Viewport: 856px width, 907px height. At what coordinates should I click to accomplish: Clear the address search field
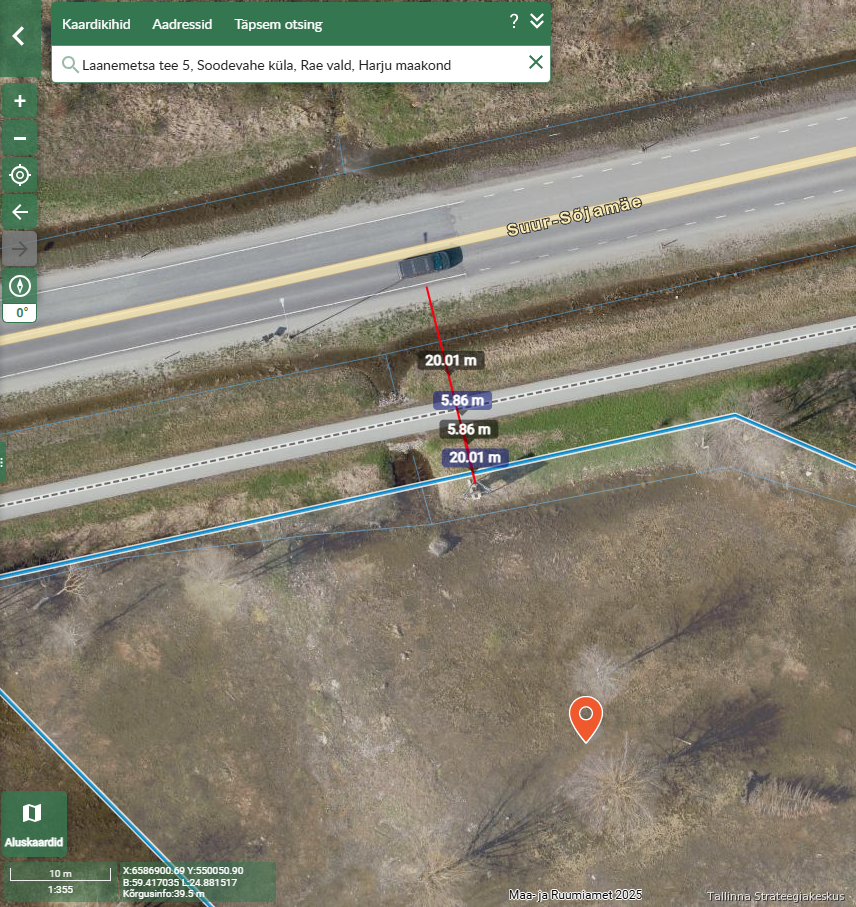point(536,63)
